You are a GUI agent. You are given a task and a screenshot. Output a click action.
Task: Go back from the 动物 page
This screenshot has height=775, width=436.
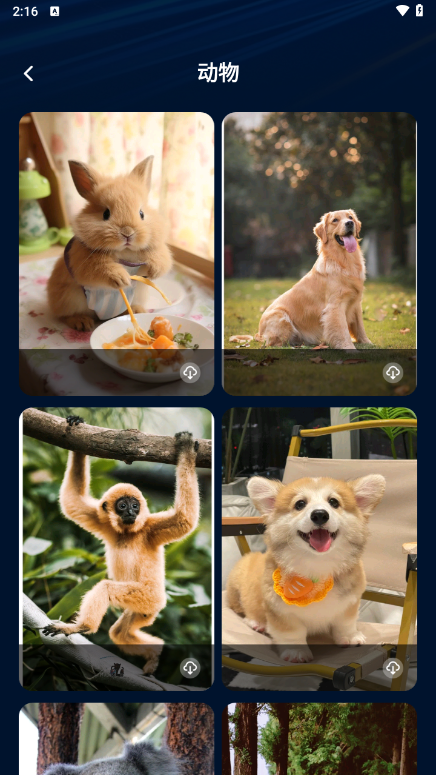[29, 74]
